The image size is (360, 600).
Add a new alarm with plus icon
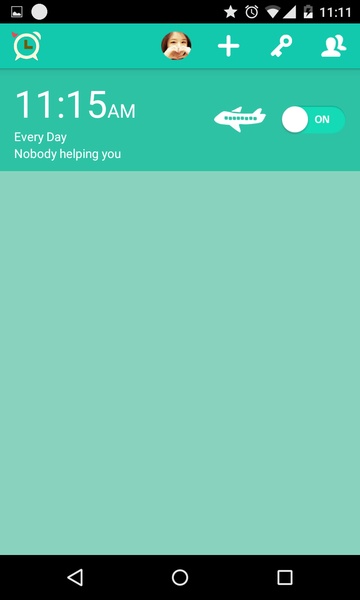point(228,46)
